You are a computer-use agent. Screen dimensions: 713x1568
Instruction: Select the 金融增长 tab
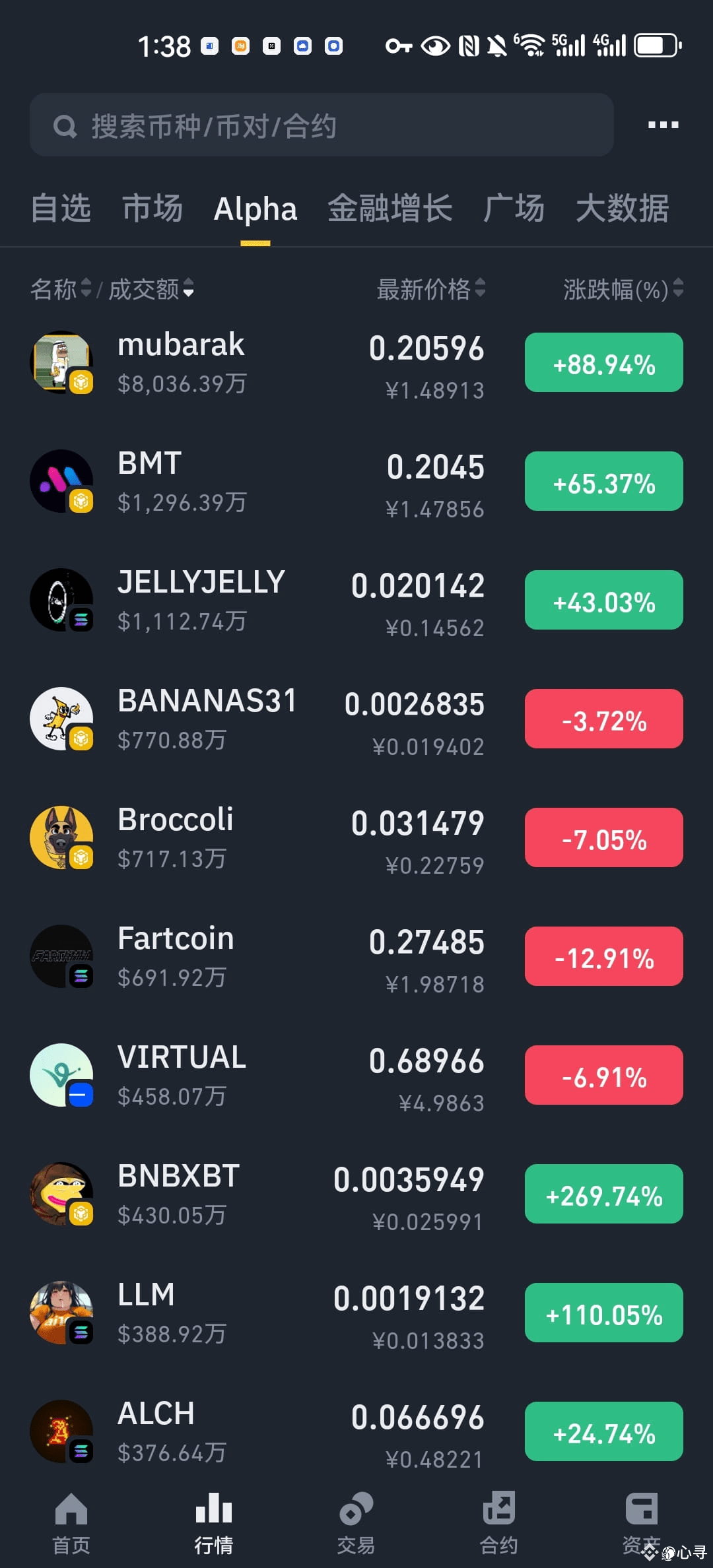390,209
